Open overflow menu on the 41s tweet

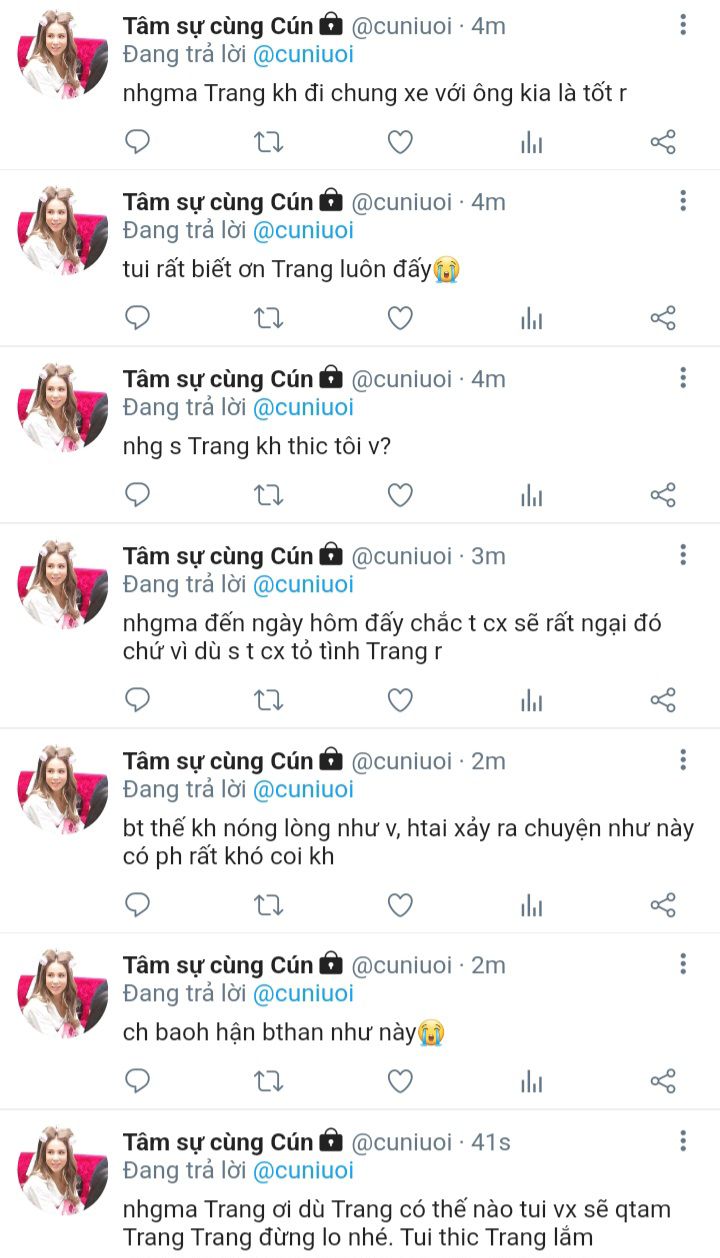[x=683, y=1142]
